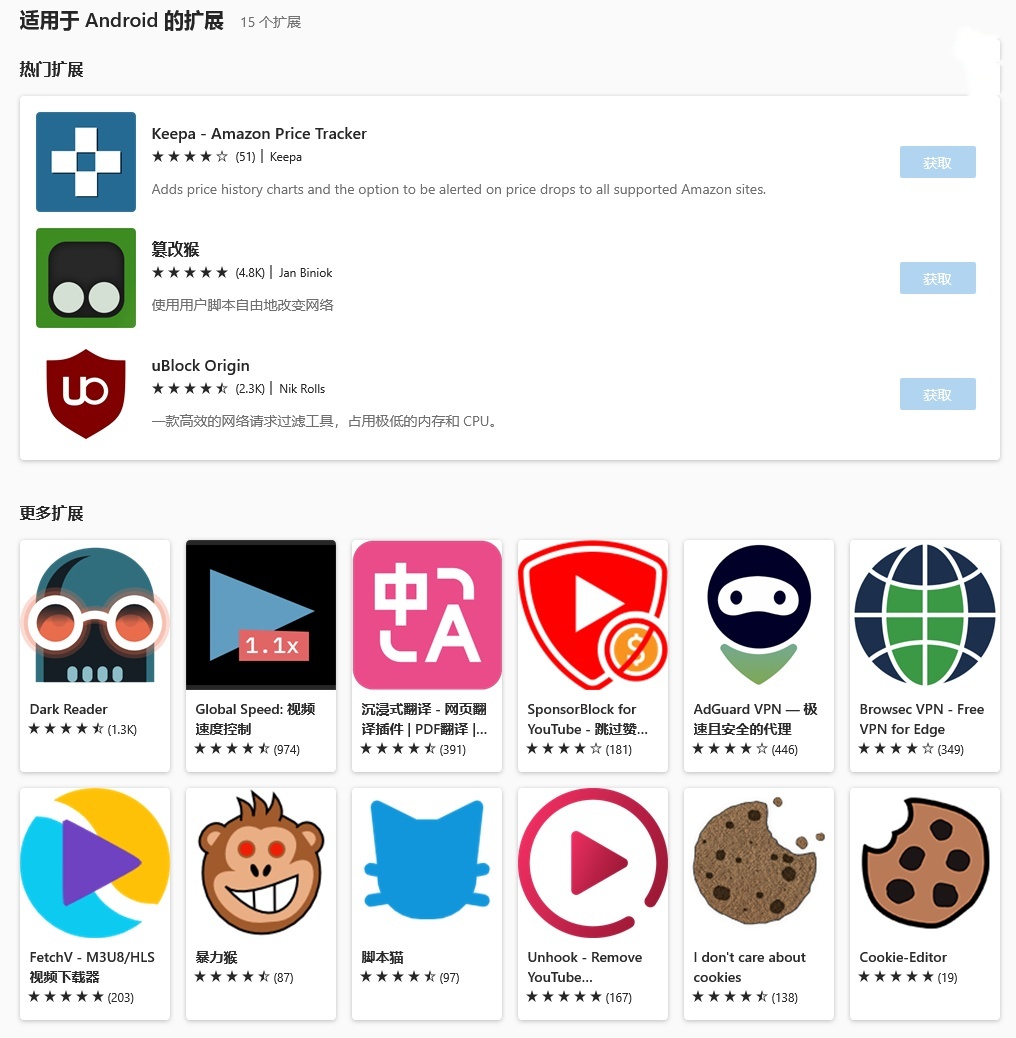Select the Global Speed 视频速度控制 card
This screenshot has width=1016, height=1038.
[x=261, y=655]
